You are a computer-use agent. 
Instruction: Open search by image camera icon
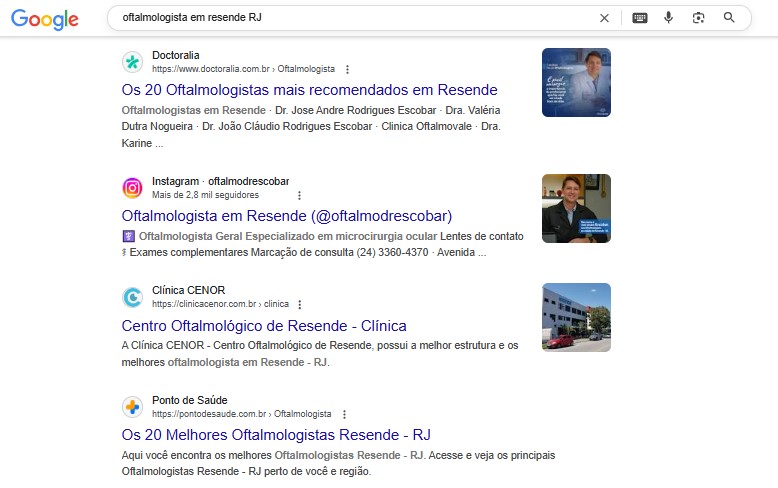(698, 18)
